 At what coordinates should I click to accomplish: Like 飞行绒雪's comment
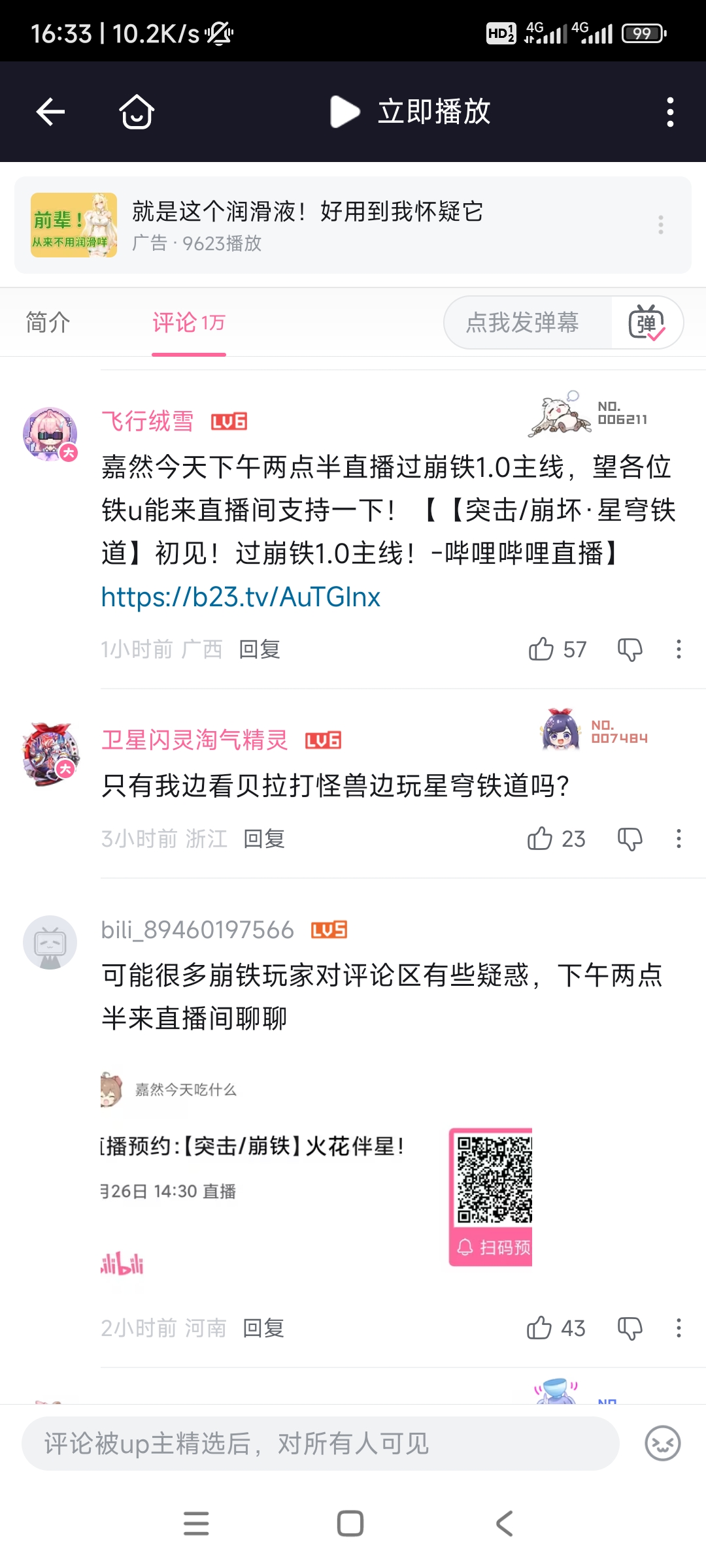tap(558, 649)
